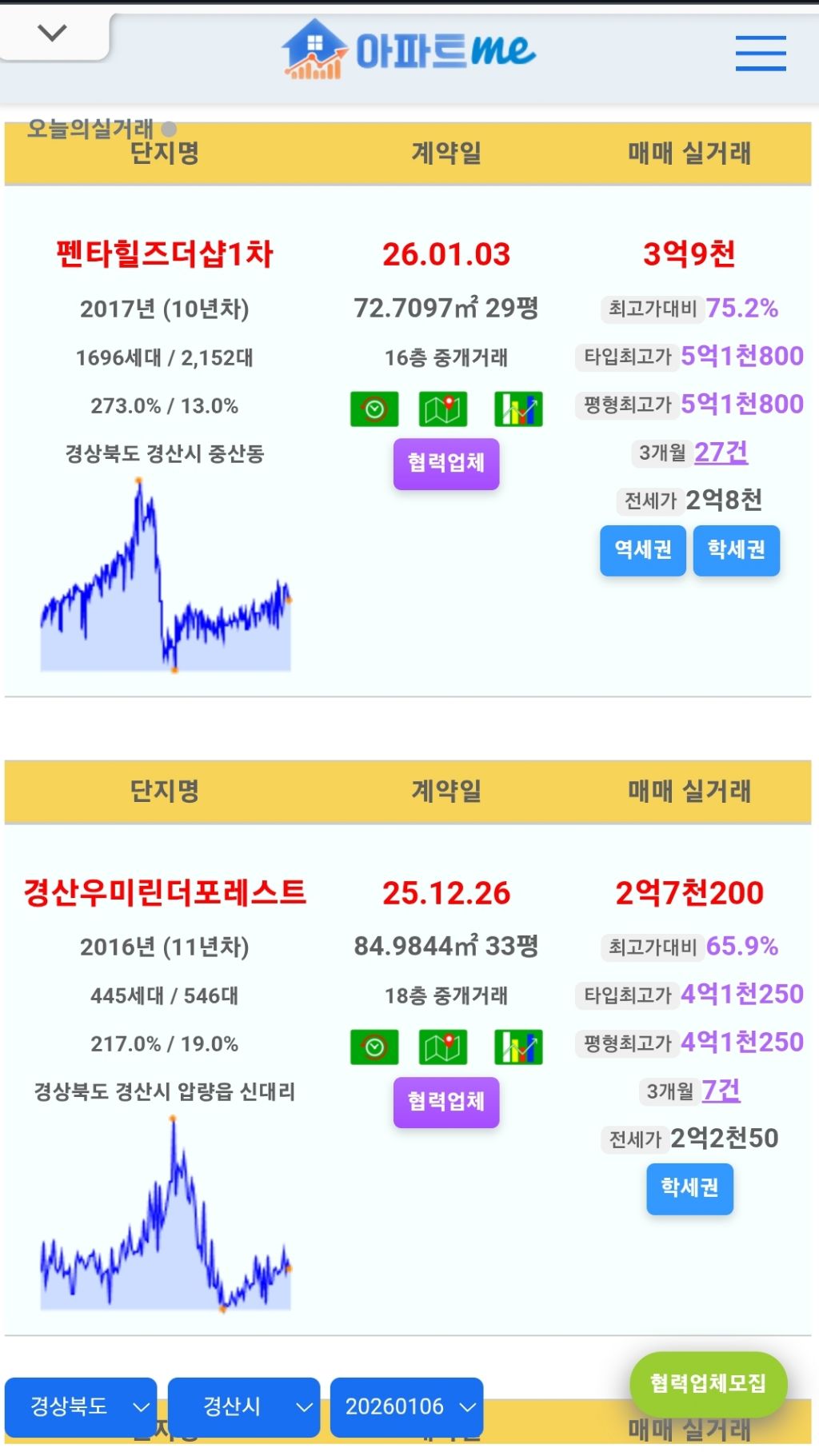
Task: Tap the collapse chevron at top left
Action: [53, 34]
